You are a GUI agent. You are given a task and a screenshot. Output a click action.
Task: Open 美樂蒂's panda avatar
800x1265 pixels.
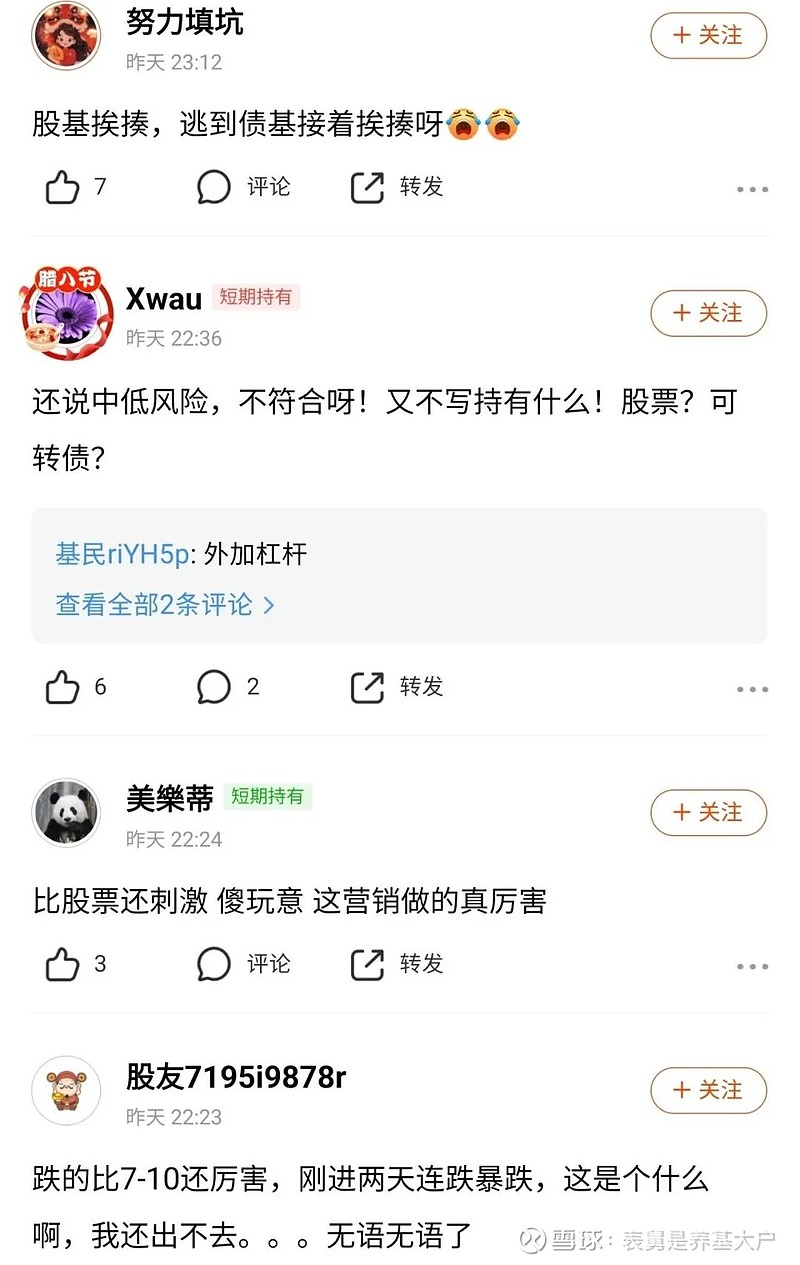point(65,813)
